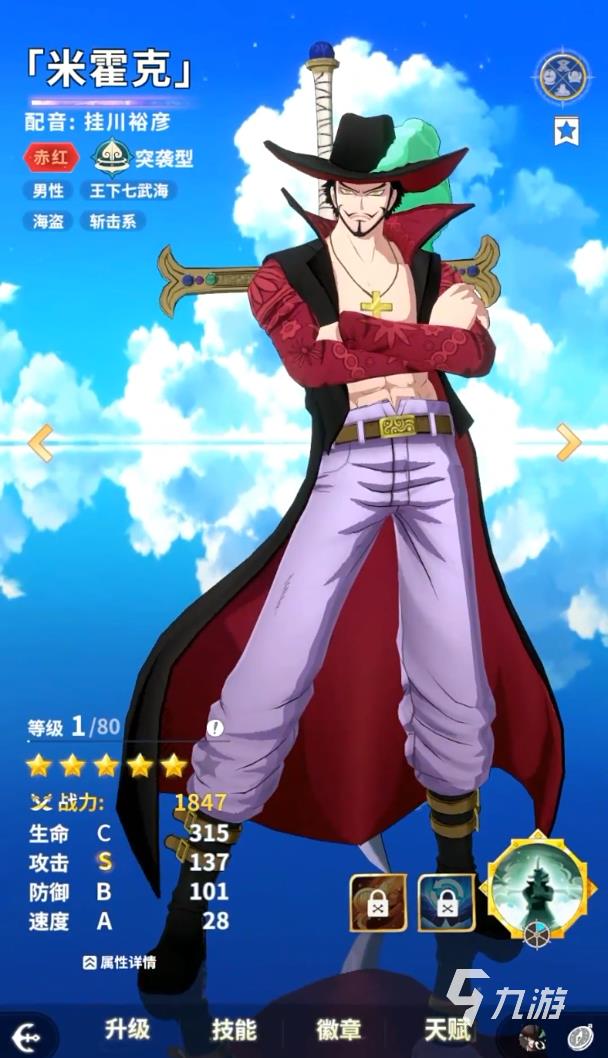Tap the second locked skill slot
The height and width of the screenshot is (1058, 608).
tap(445, 903)
